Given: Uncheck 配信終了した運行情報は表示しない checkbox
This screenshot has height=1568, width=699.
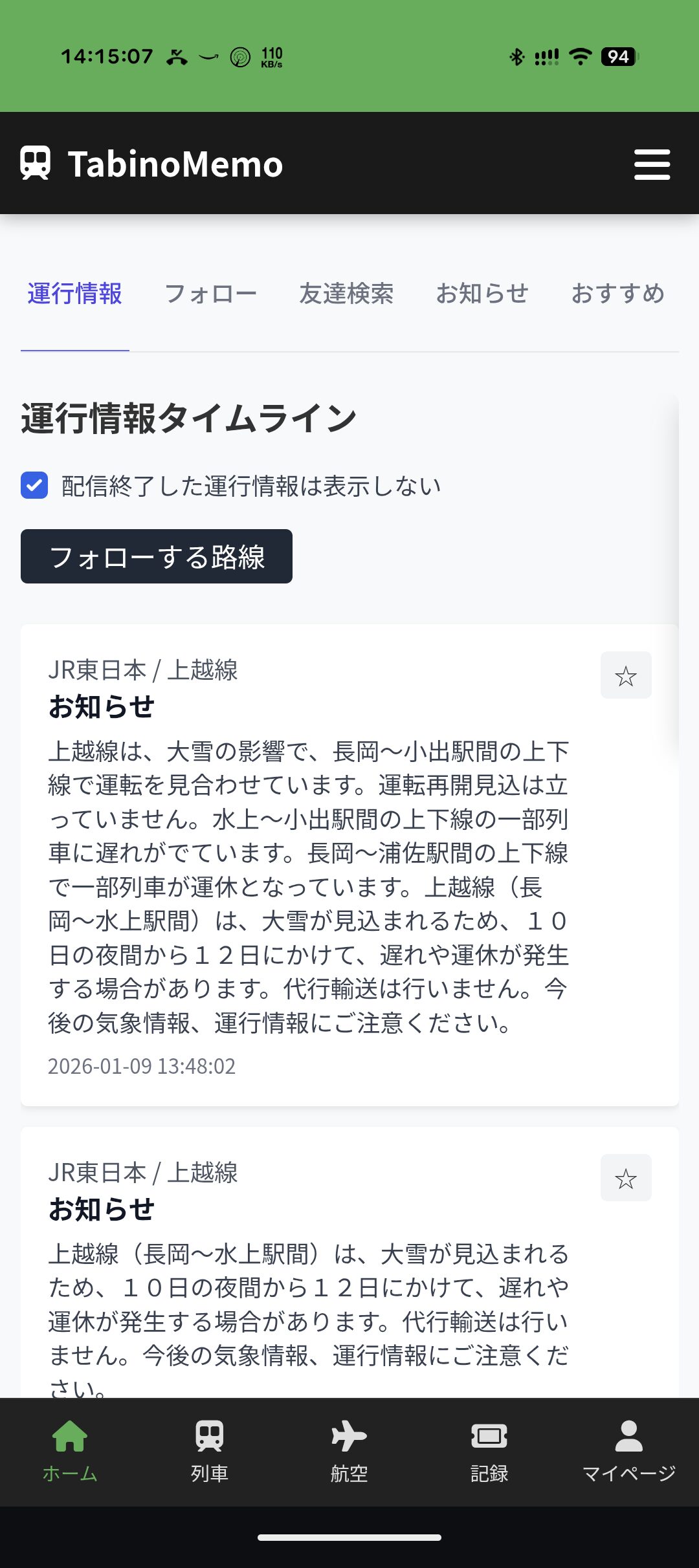Looking at the screenshot, I should point(34,485).
